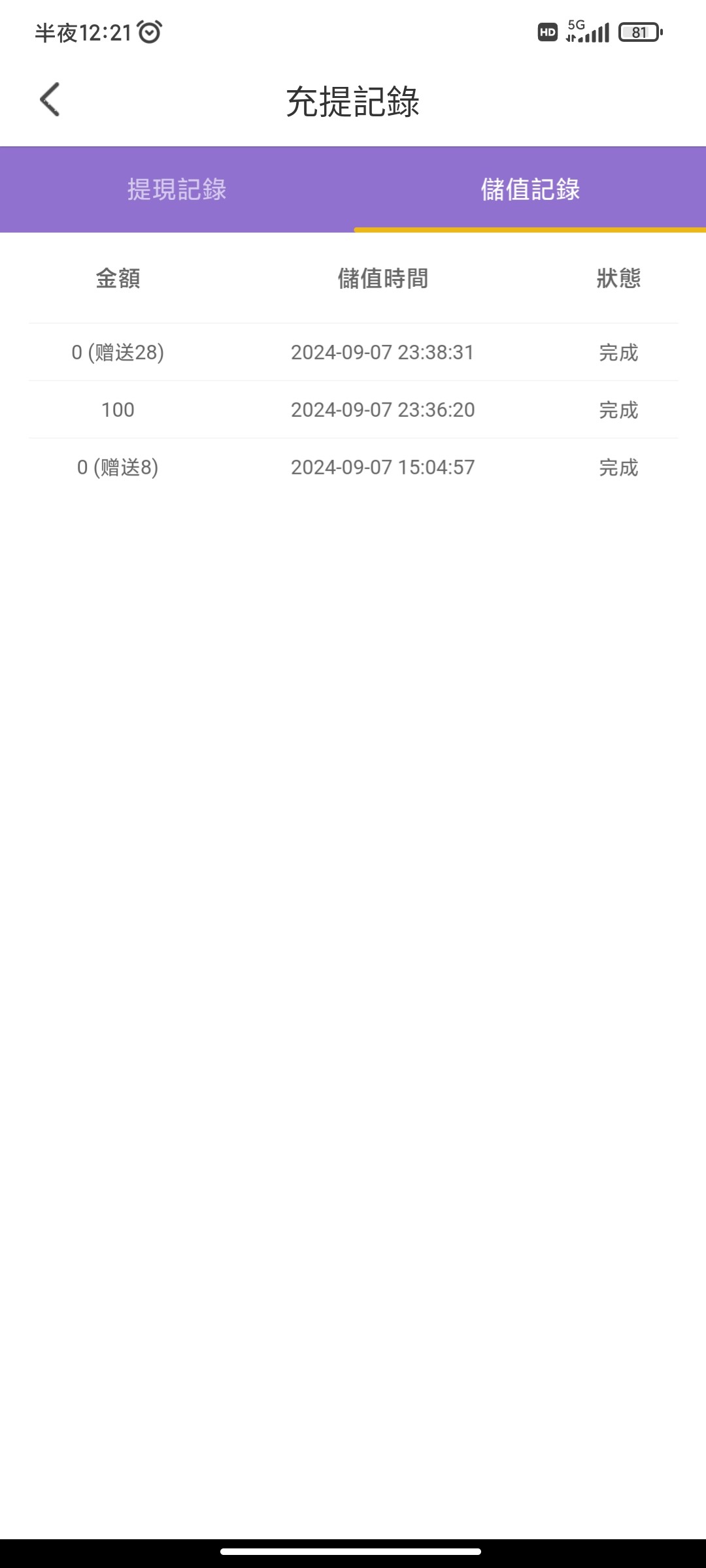Tap 完成 status of the 23:36:20 record
Image resolution: width=706 pixels, height=1568 pixels.
click(x=618, y=410)
